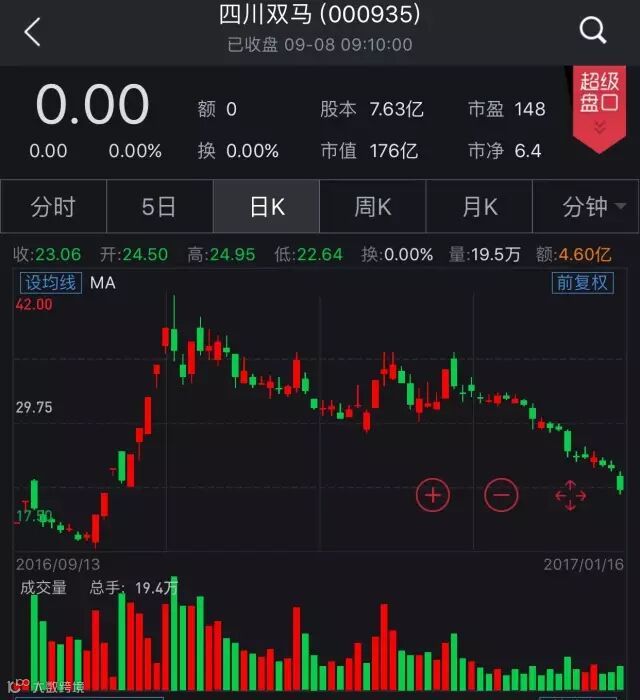Image resolution: width=640 pixels, height=700 pixels.
Task: Tap the 前复权 adjustment button
Action: (x=582, y=283)
